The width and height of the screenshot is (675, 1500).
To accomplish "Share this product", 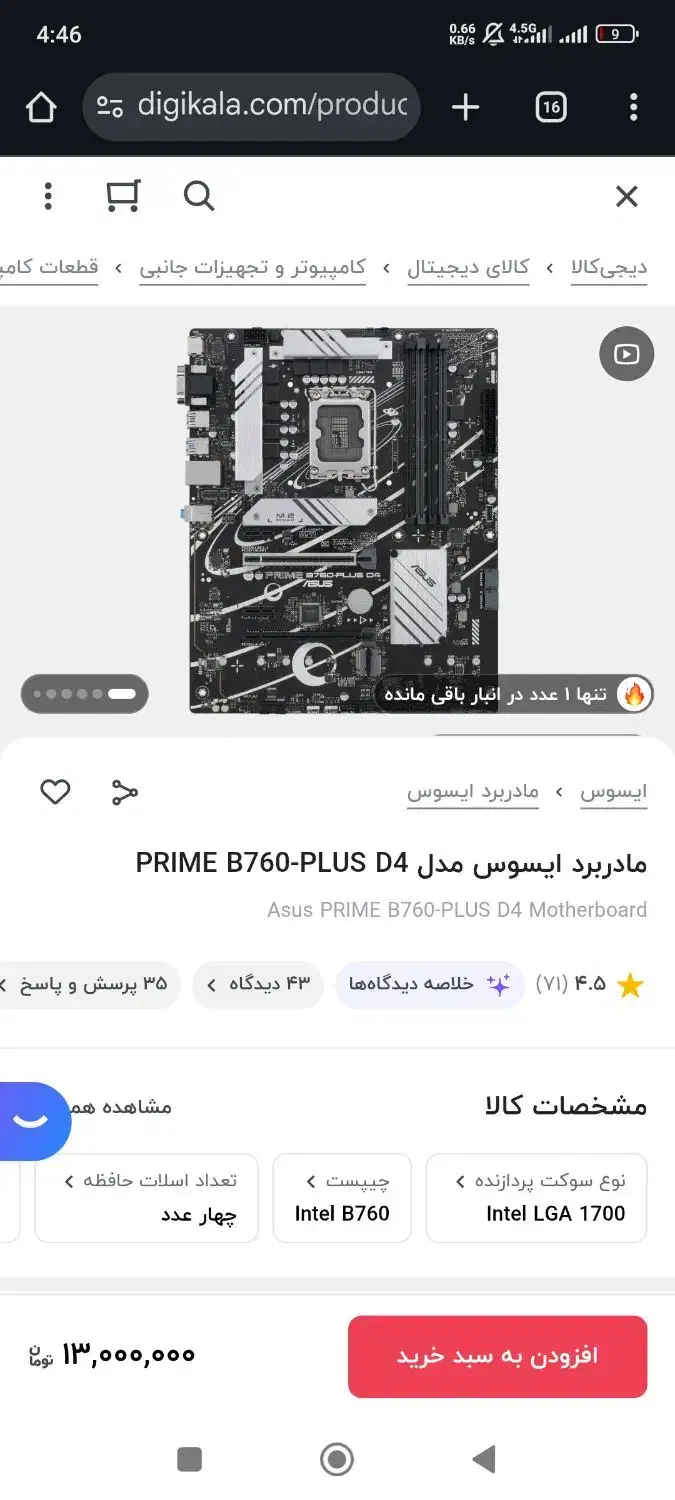I will tap(124, 792).
